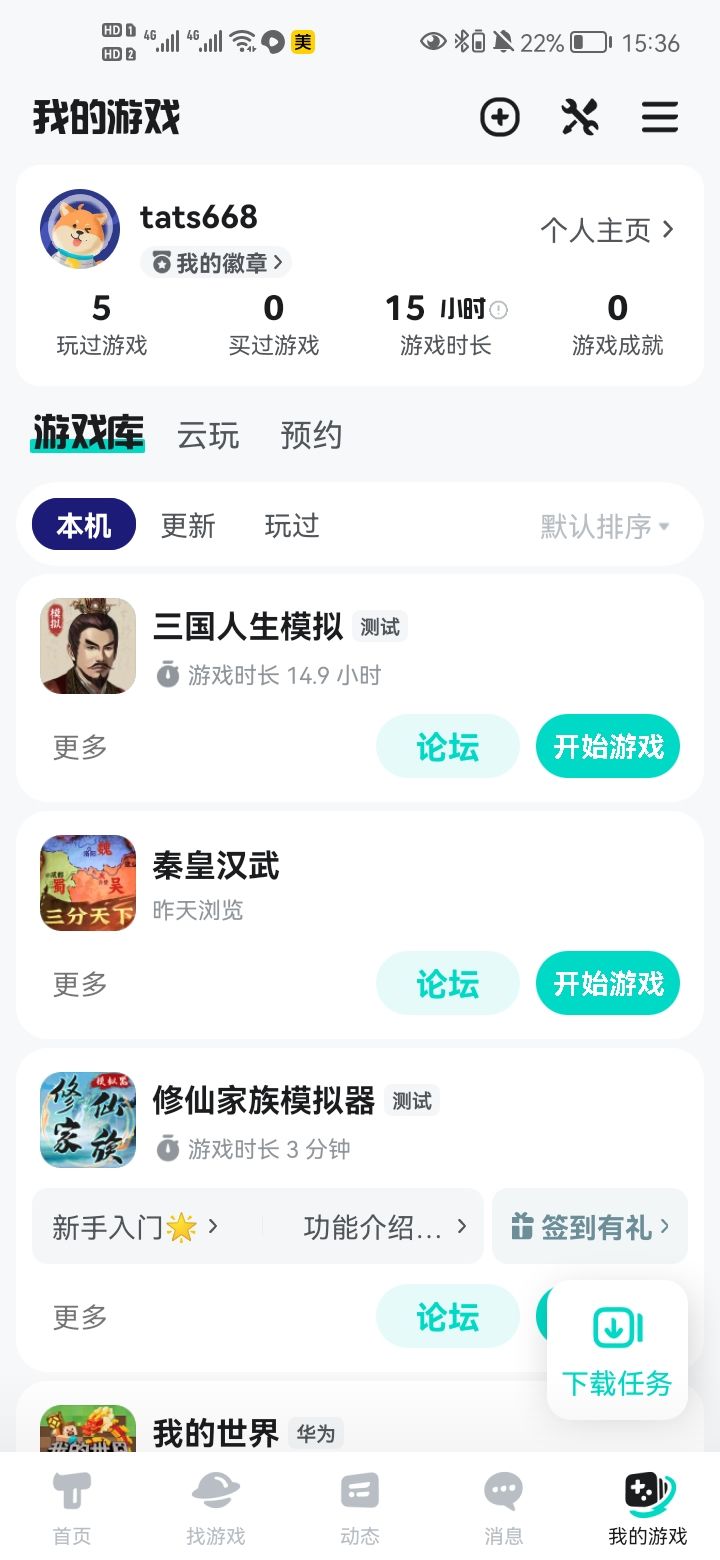This screenshot has height=1560, width=720.
Task: Switch to the 预约 tab
Action: (311, 436)
